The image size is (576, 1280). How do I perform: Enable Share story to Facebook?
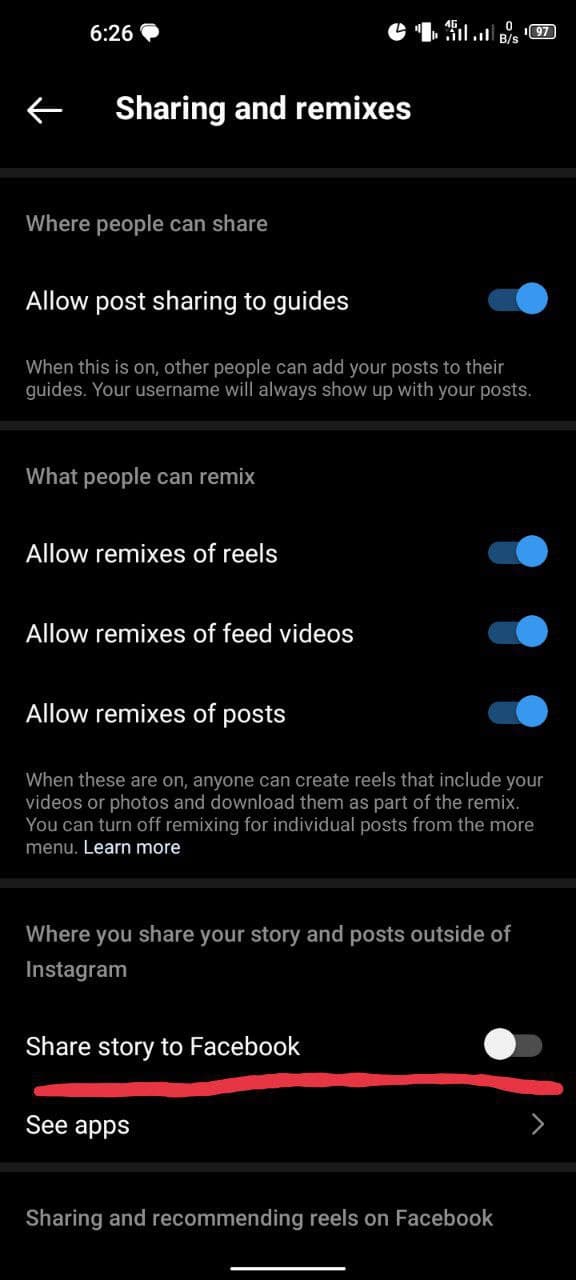click(513, 1046)
